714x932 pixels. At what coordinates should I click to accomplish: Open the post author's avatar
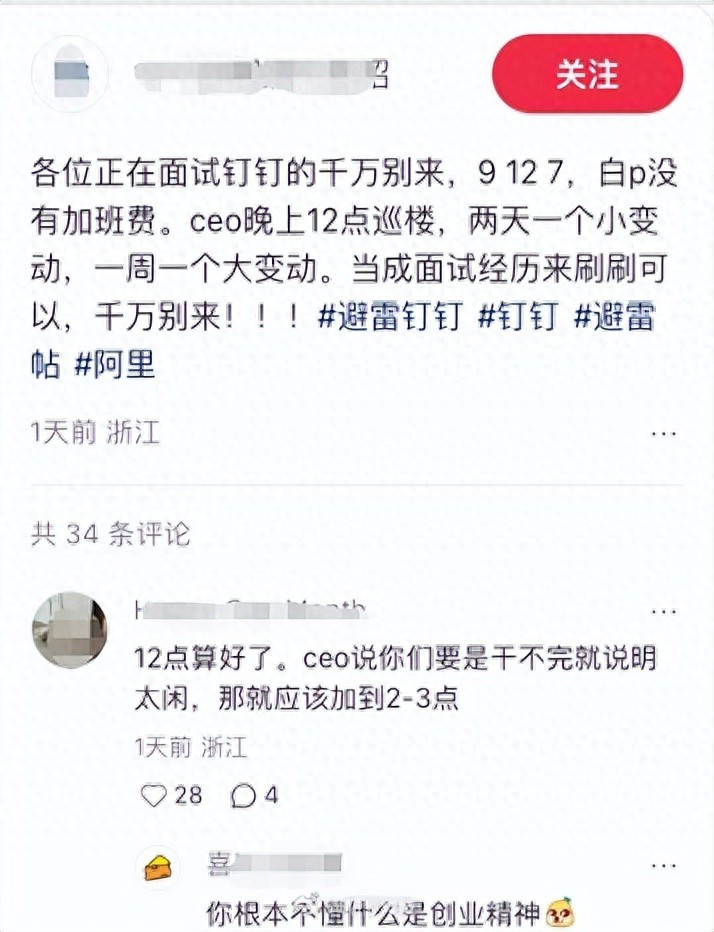point(70,74)
